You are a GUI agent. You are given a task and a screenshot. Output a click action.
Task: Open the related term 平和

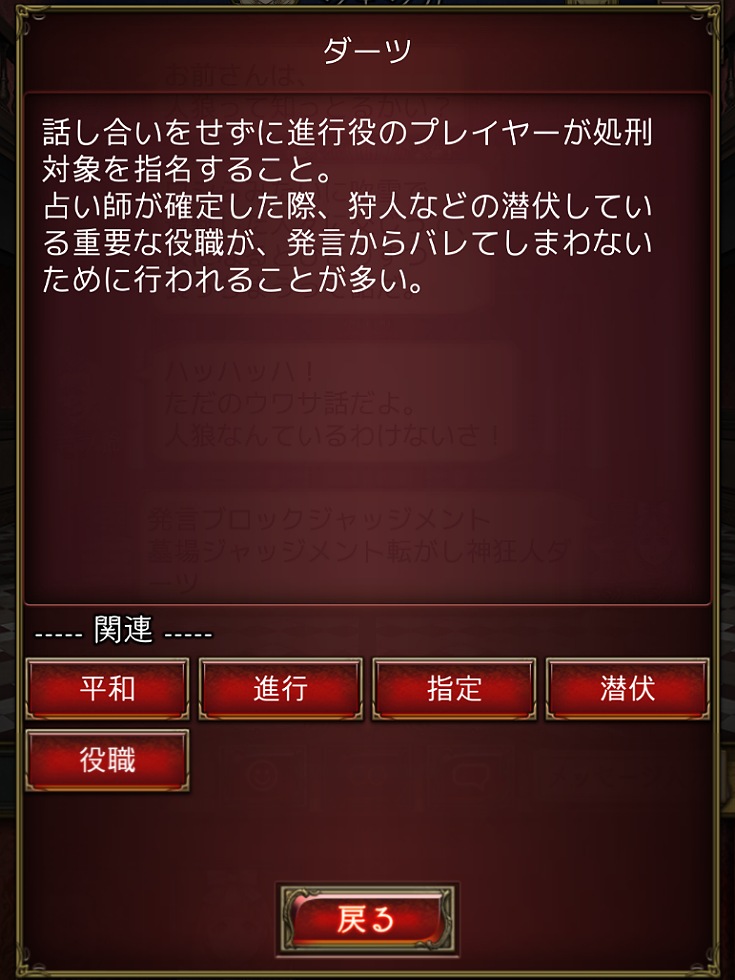coord(107,689)
